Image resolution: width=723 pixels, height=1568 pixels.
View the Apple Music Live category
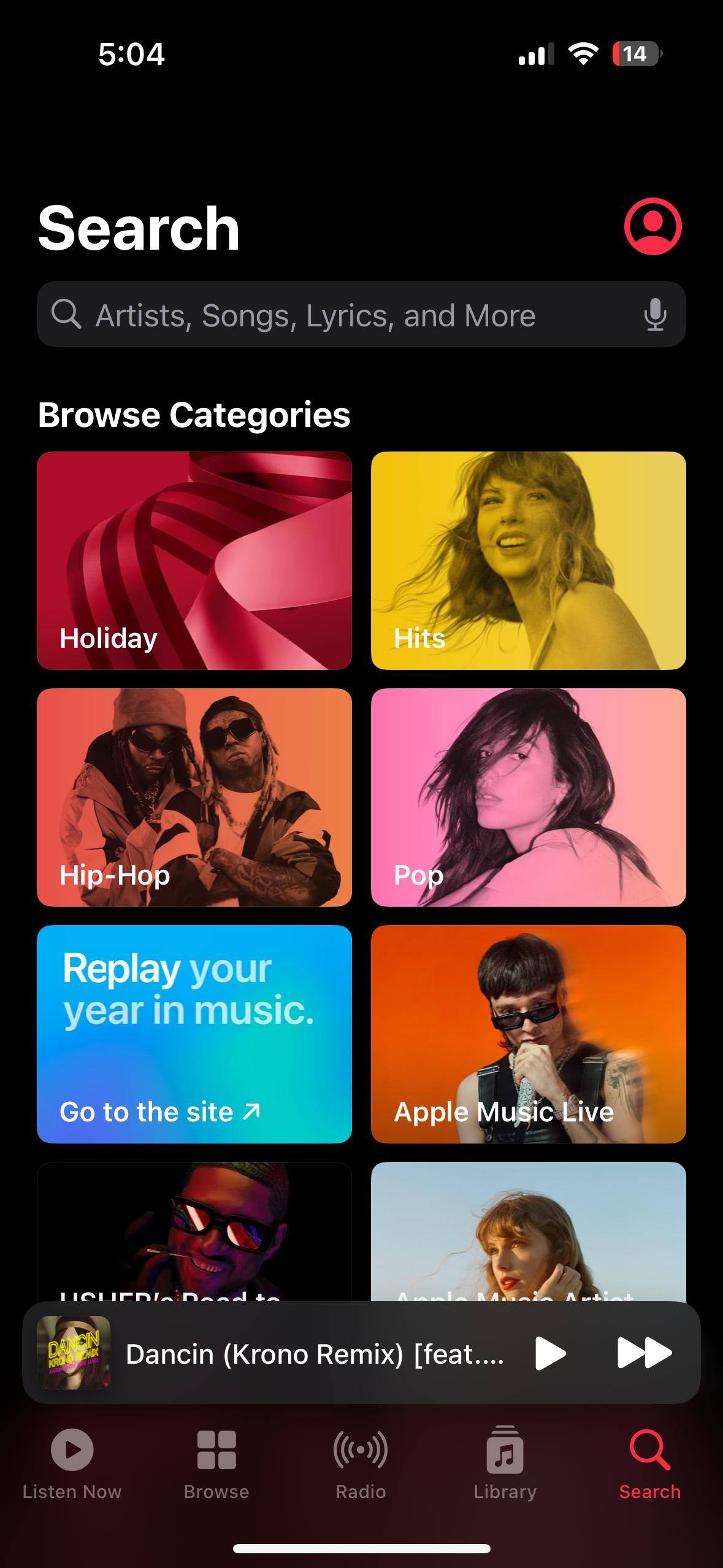click(528, 1034)
